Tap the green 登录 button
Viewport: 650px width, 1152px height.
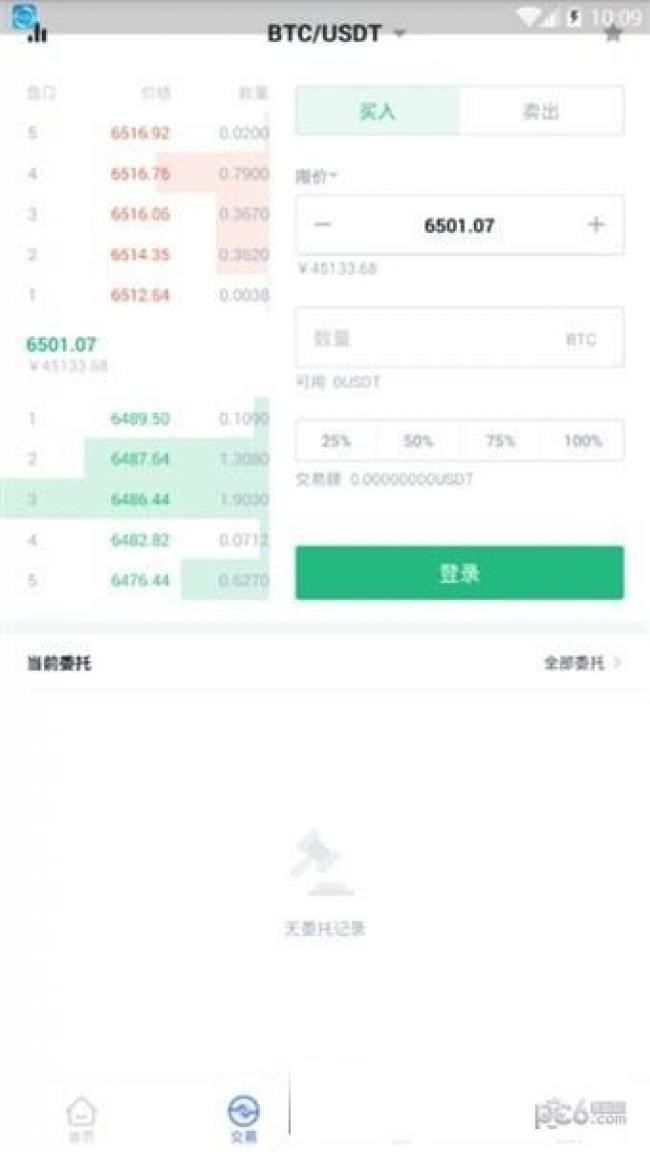(x=460, y=572)
